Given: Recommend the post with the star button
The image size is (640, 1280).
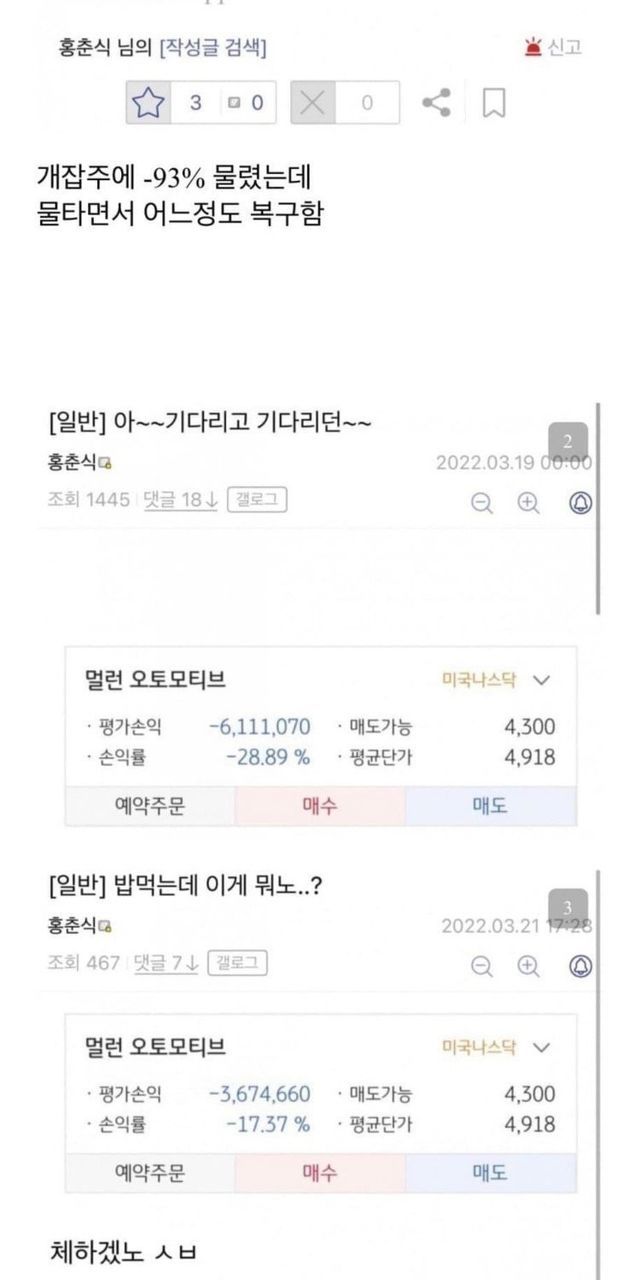Looking at the screenshot, I should 148,102.
